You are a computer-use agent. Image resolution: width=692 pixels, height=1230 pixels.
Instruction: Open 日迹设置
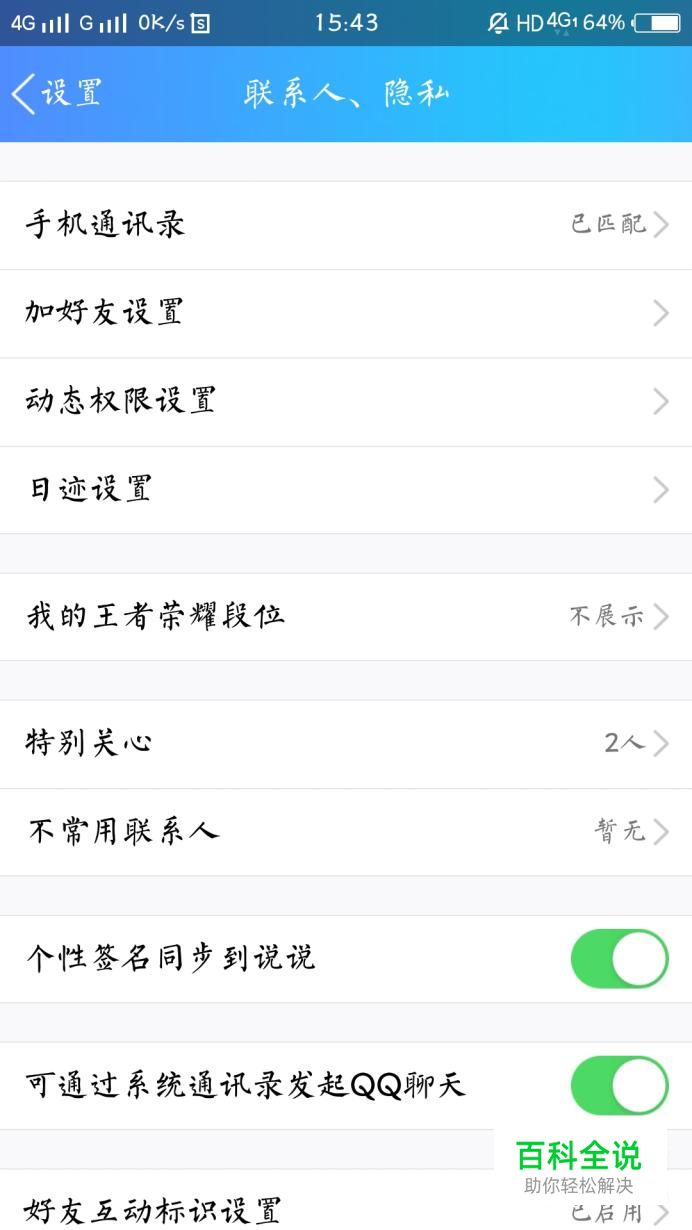point(346,490)
